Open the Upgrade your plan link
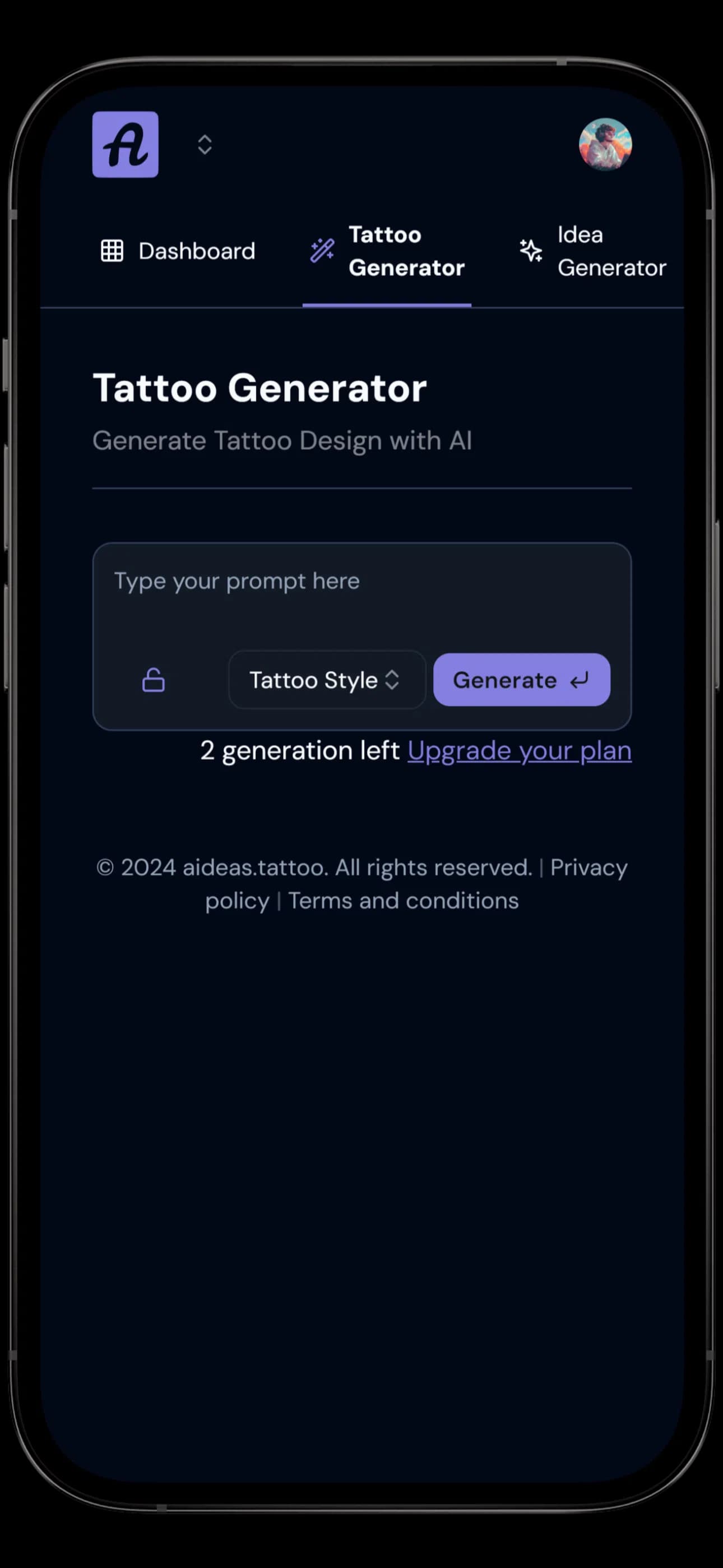723x1568 pixels. (519, 750)
